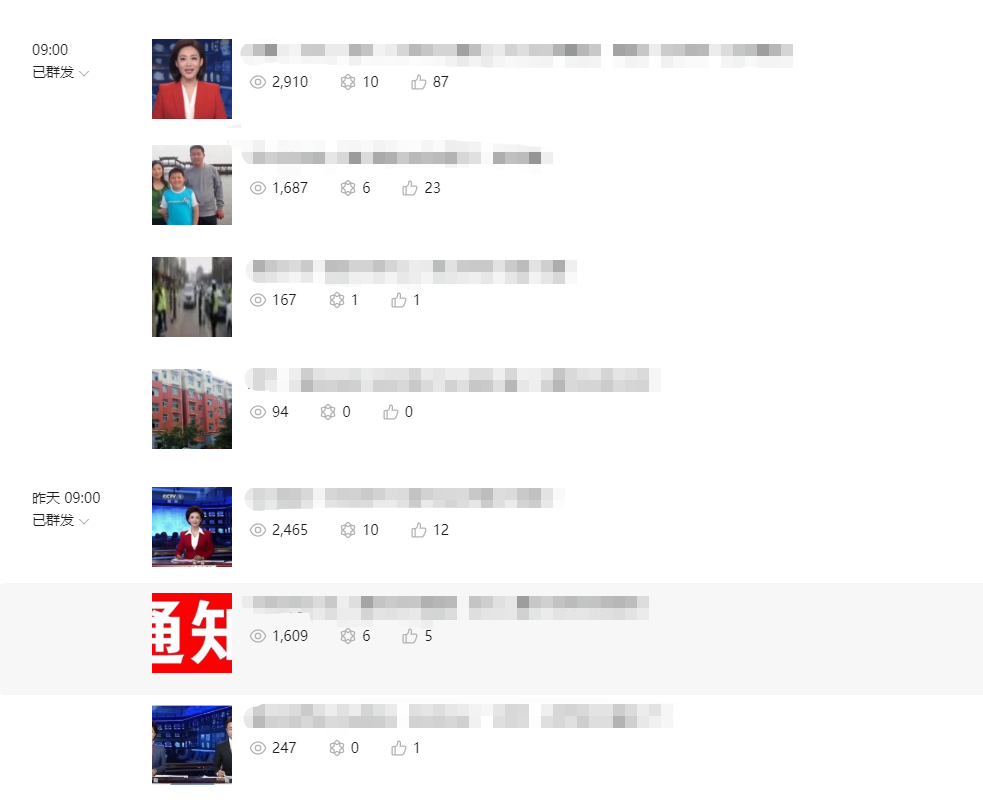983x803 pixels.
Task: Open the article with 167 views
Action: 411,268
